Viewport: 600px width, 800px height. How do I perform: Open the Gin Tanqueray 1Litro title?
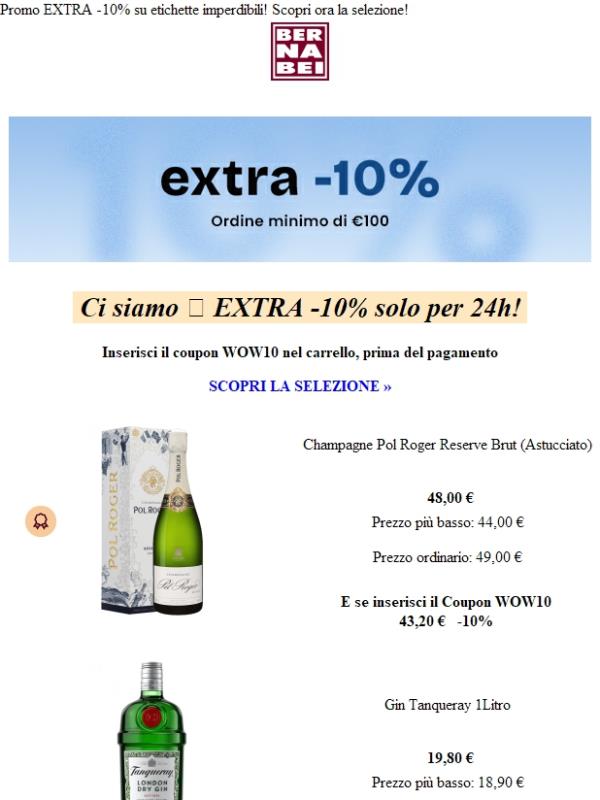pos(447,705)
